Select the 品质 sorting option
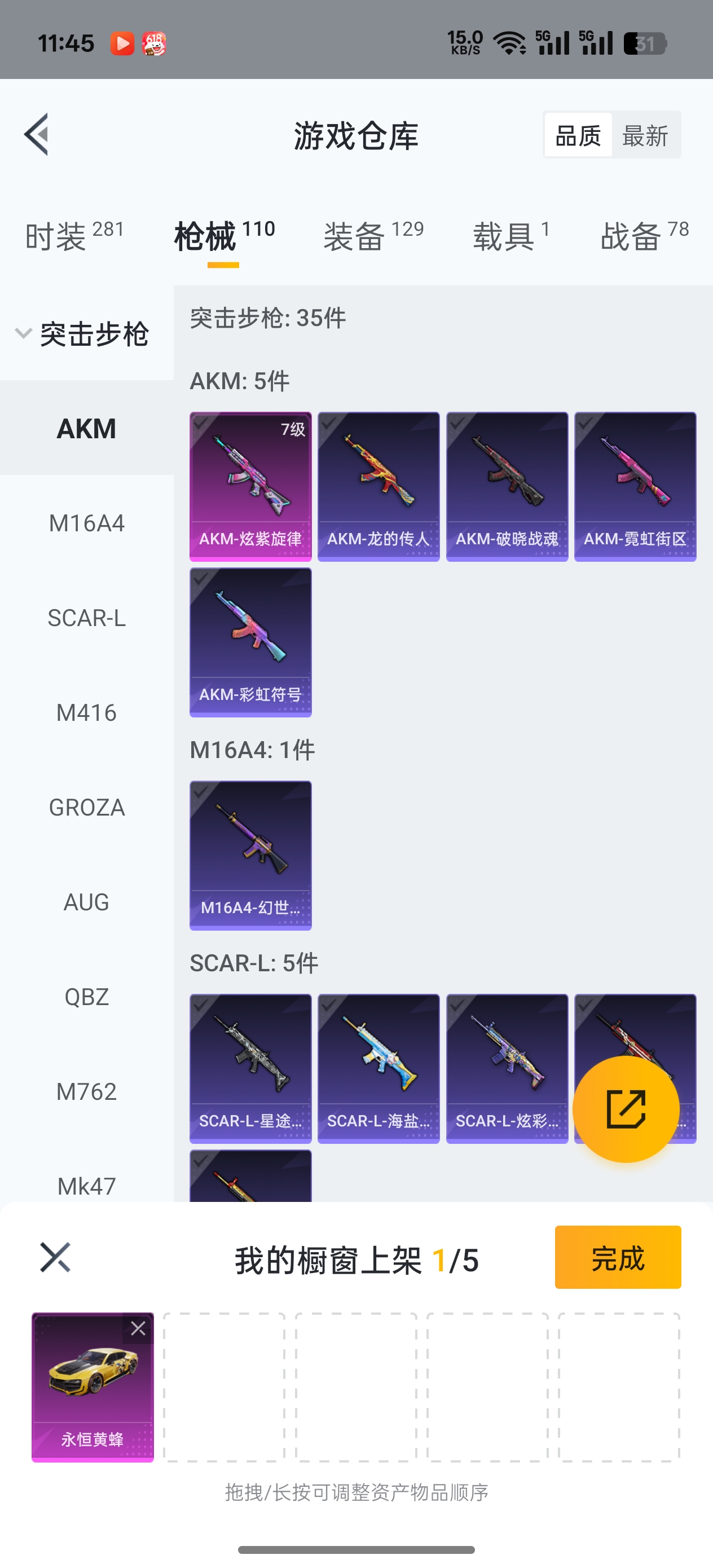 [x=578, y=135]
